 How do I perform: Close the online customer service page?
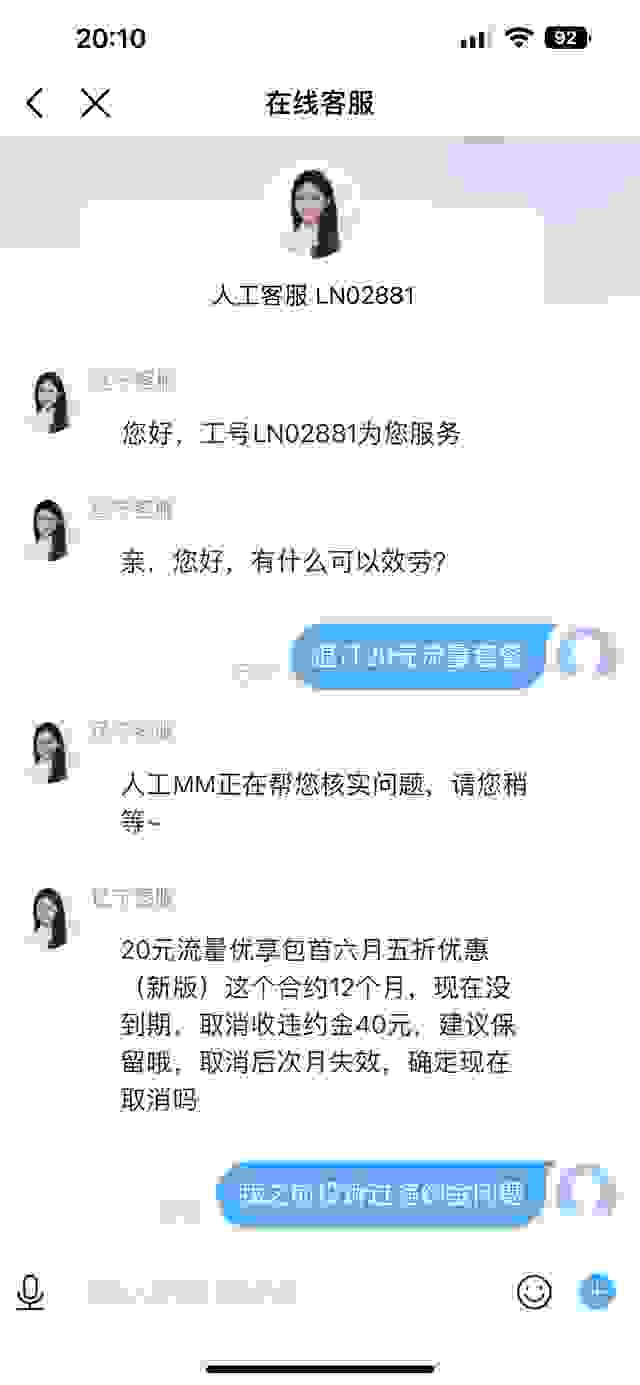[95, 103]
